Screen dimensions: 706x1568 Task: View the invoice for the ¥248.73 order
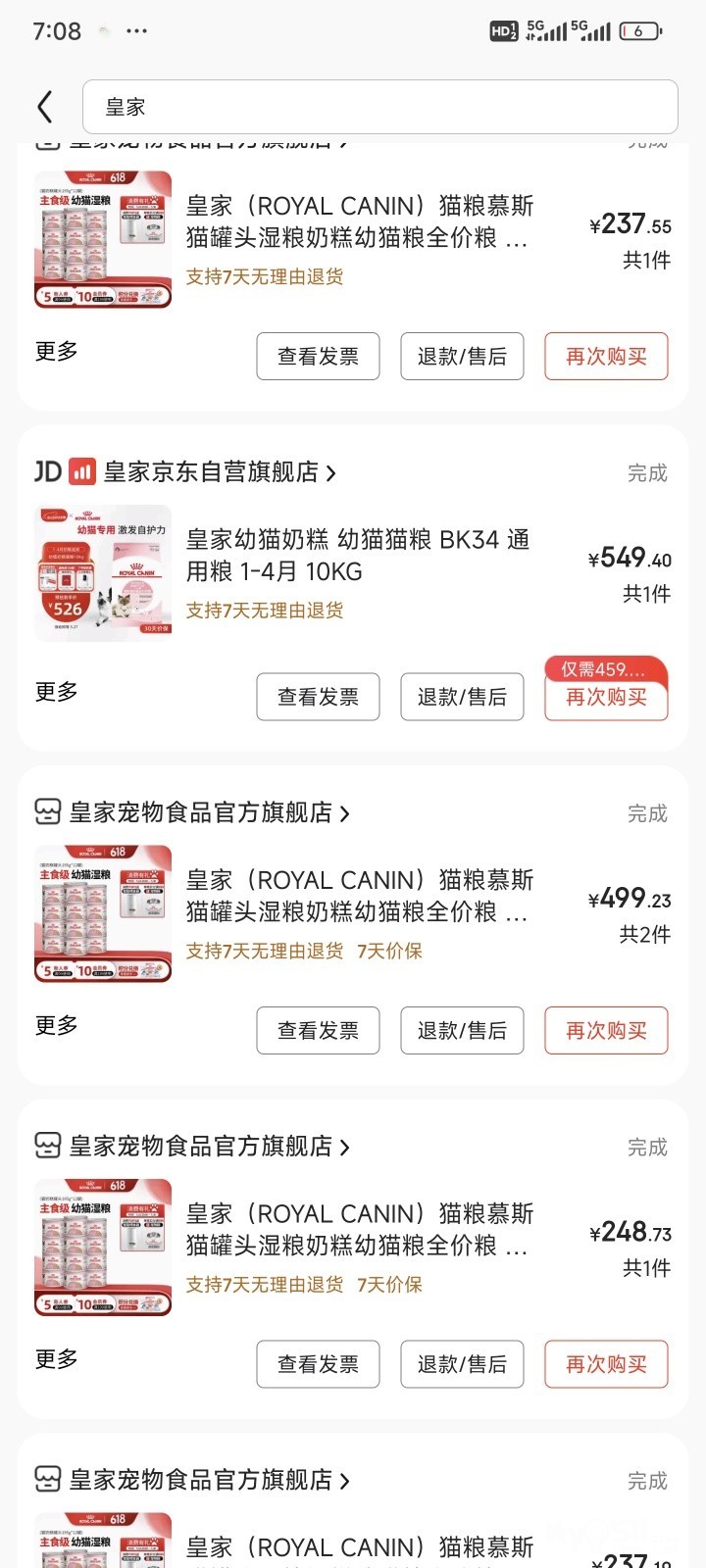point(318,1364)
